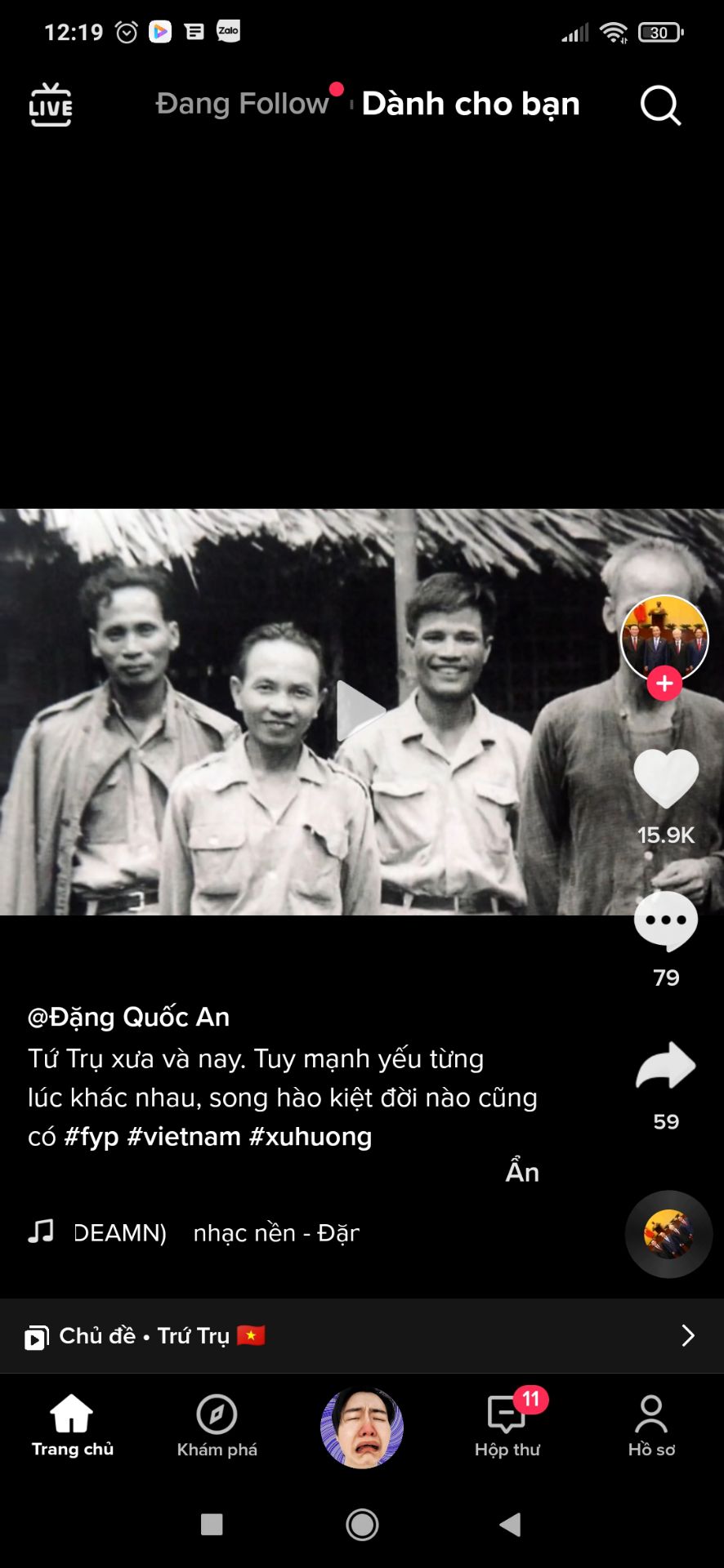Viewport: 724px width, 1568px height.
Task: Open the spinning music disc
Action: tap(668, 1234)
